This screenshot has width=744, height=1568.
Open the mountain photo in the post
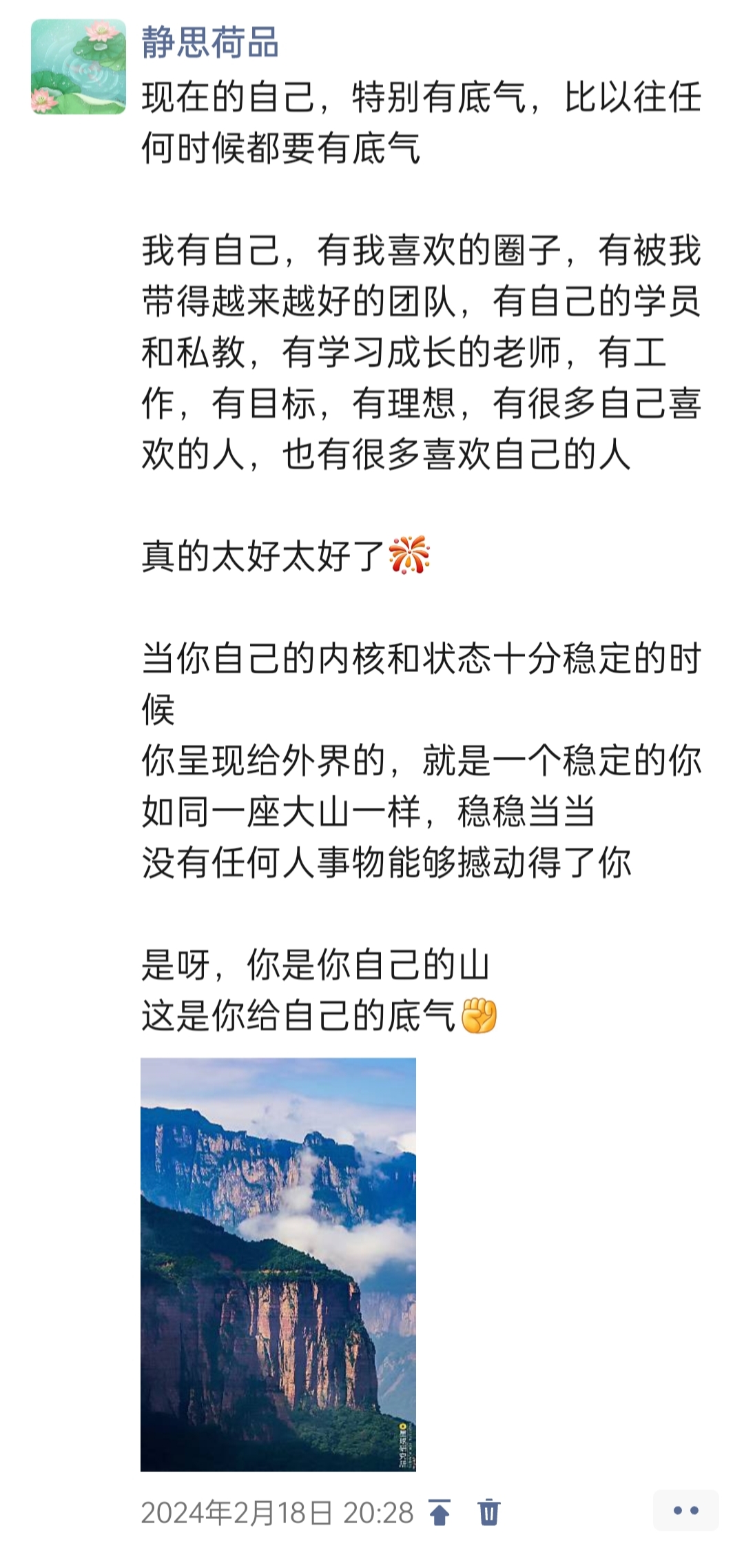pos(278,1264)
